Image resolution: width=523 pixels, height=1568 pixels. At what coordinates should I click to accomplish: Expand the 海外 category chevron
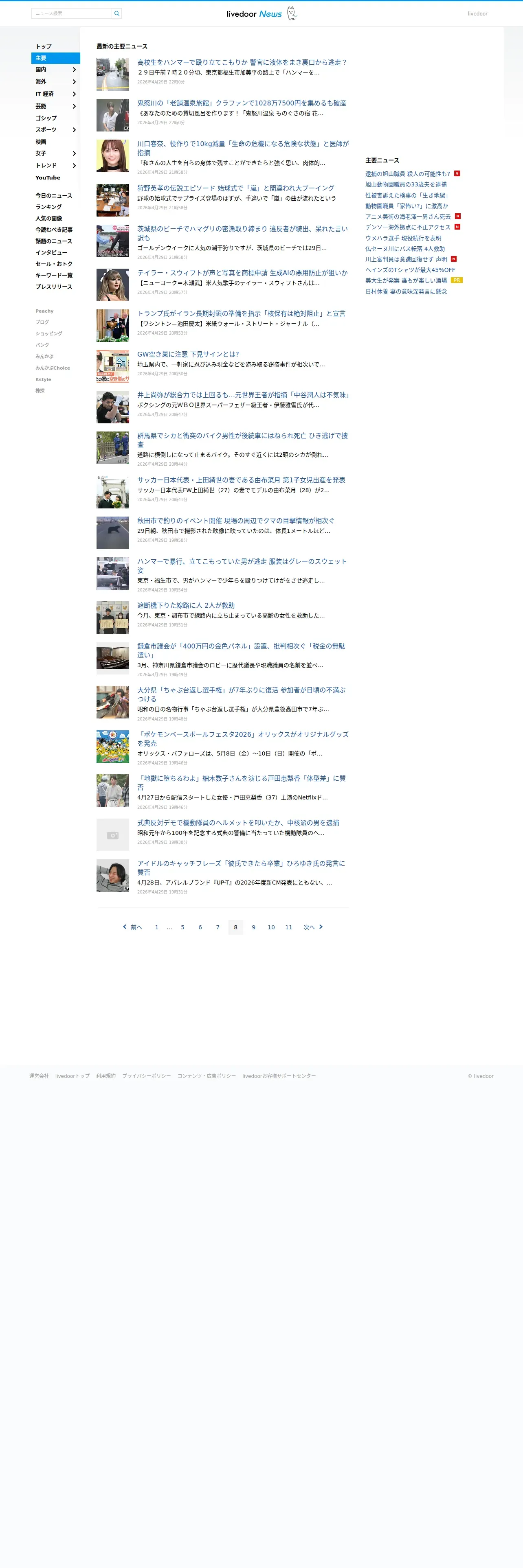coord(74,81)
